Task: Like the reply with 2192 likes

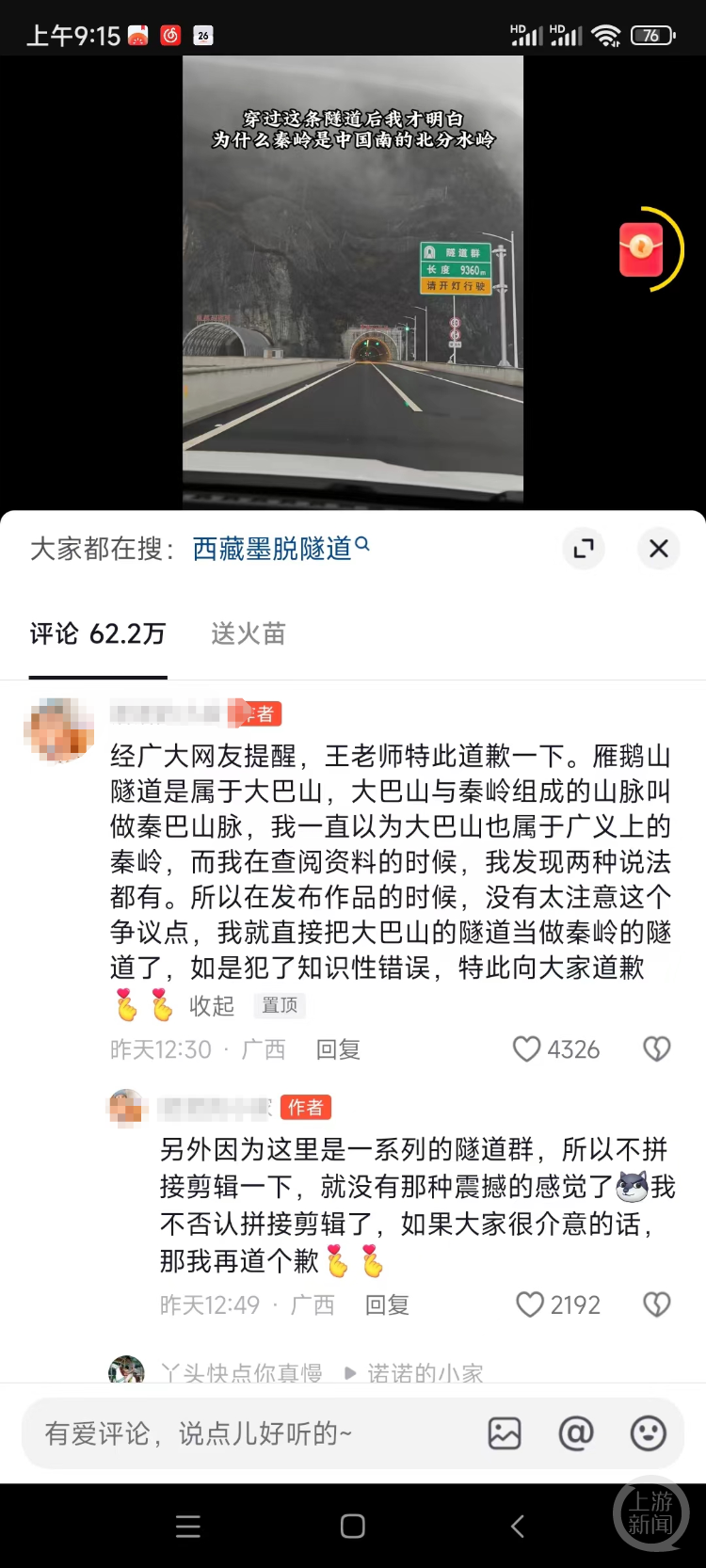Action: pyautogui.click(x=558, y=1304)
